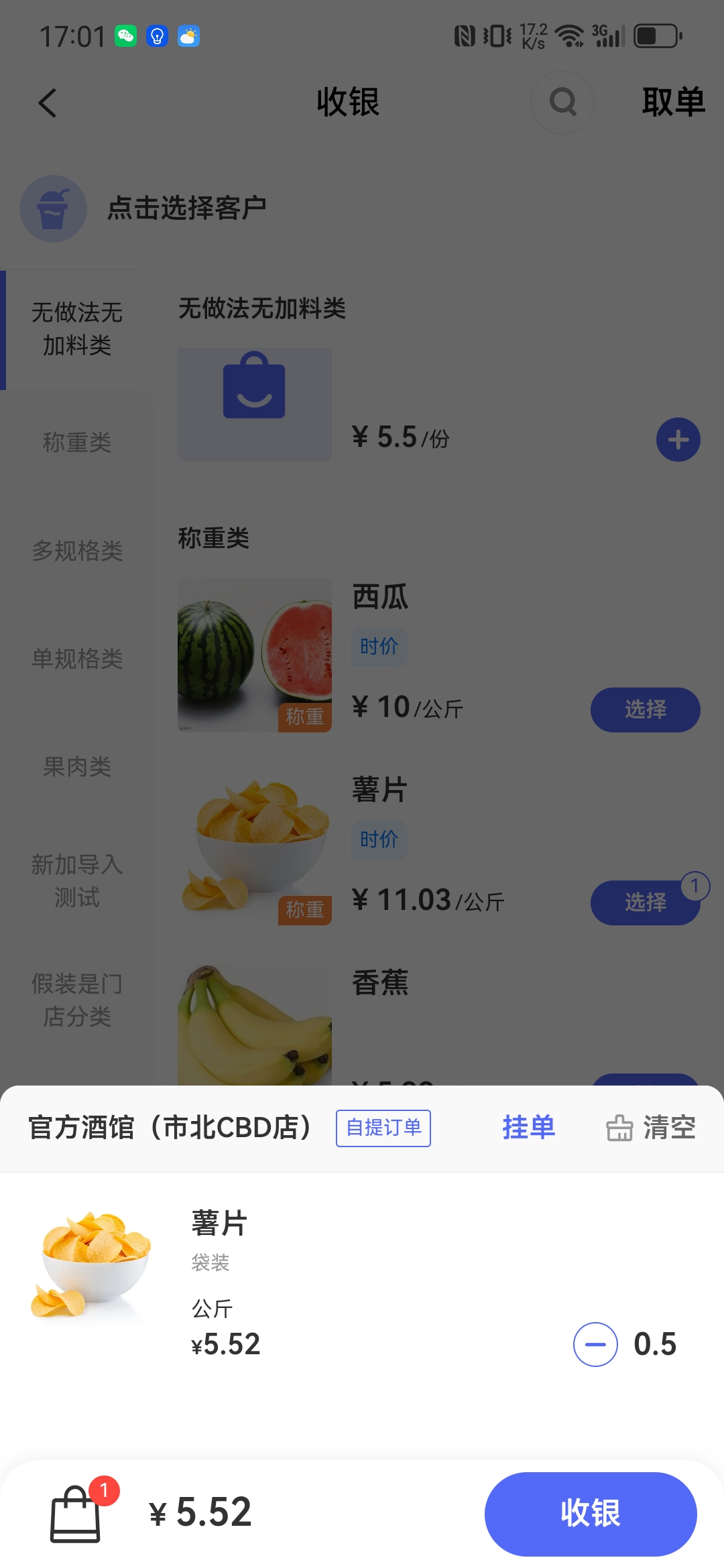Tap 选择 for 西瓜
Viewport: 724px width, 1568px height.
(x=645, y=710)
